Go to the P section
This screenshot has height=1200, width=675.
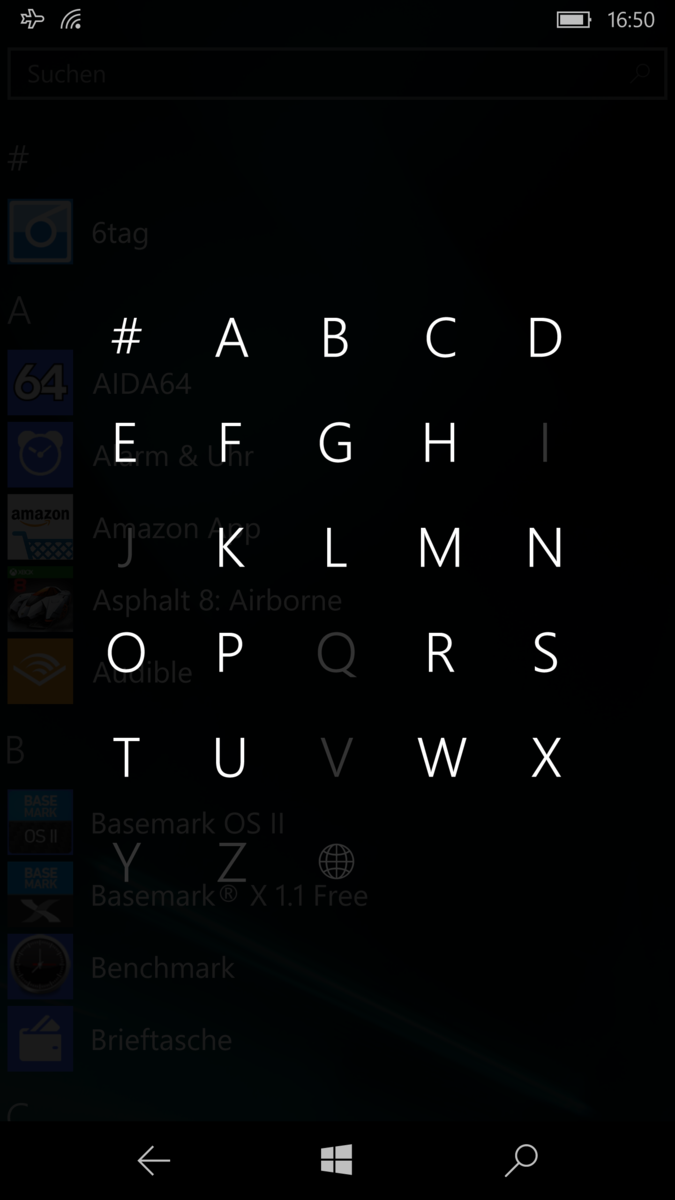pyautogui.click(x=231, y=652)
